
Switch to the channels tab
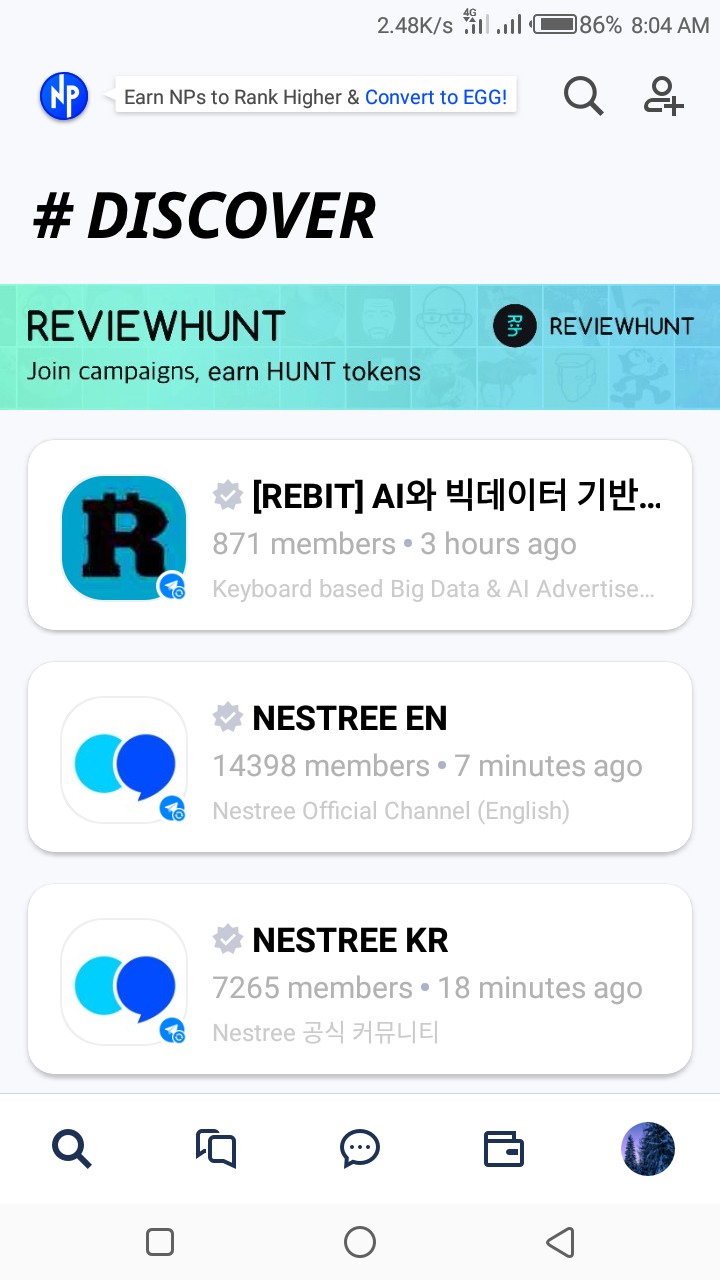216,1148
